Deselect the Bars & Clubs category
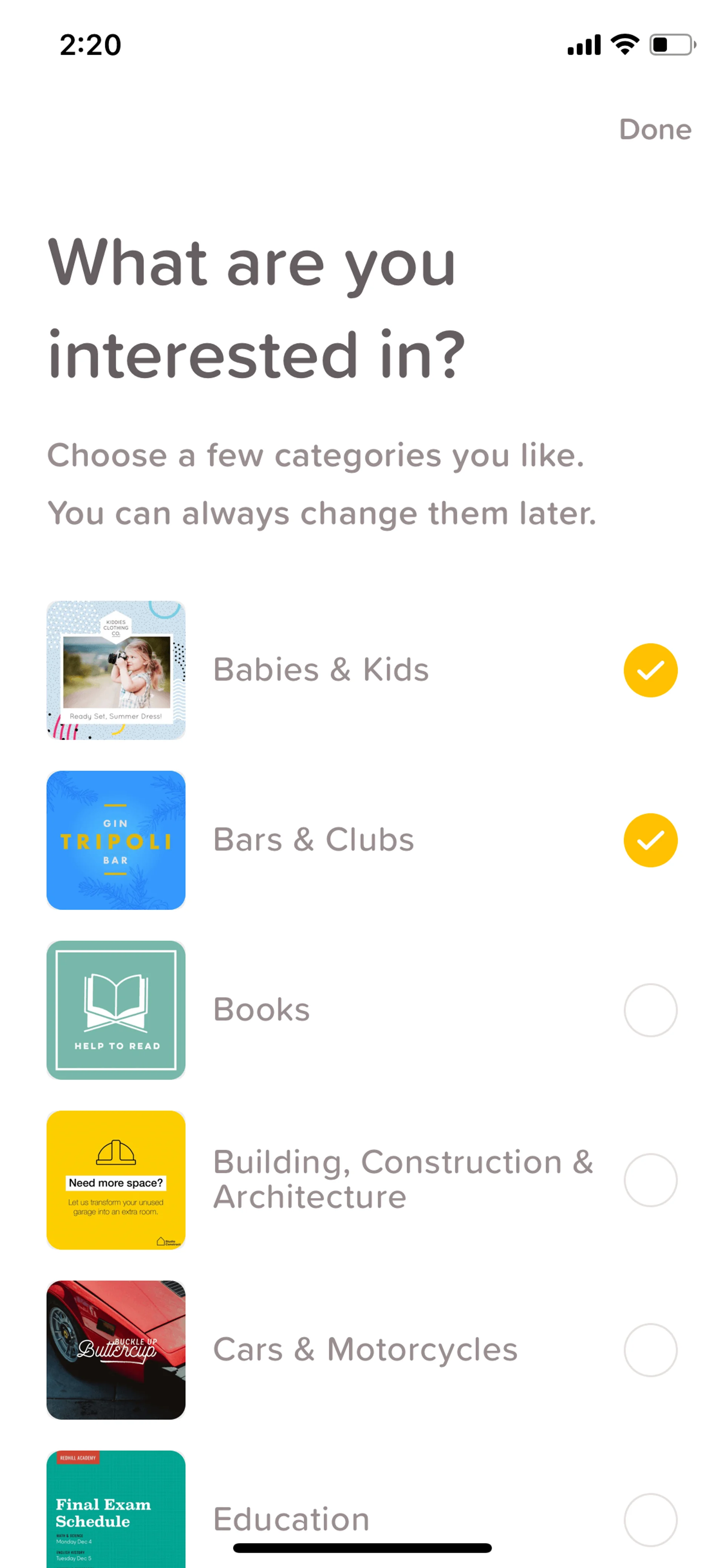Image resolution: width=724 pixels, height=1568 pixels. 650,840
